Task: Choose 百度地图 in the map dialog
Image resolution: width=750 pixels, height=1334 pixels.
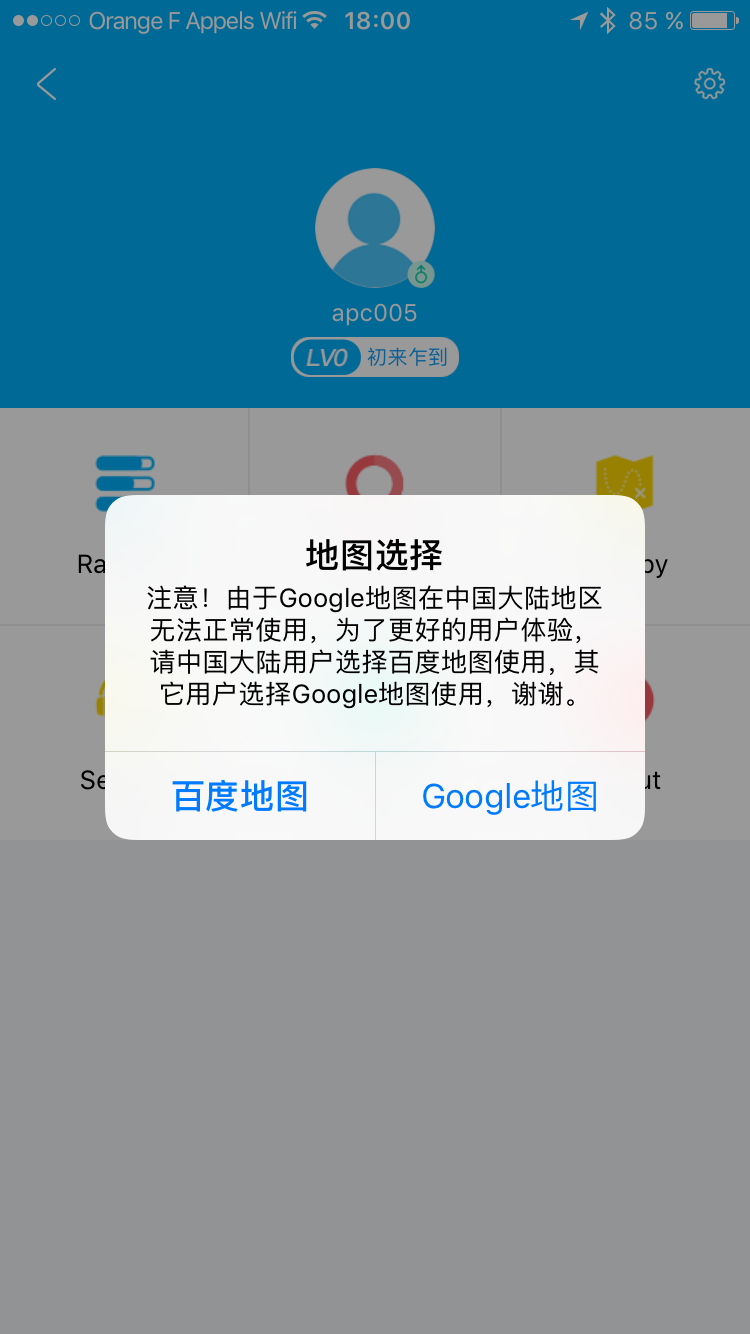Action: (240, 797)
